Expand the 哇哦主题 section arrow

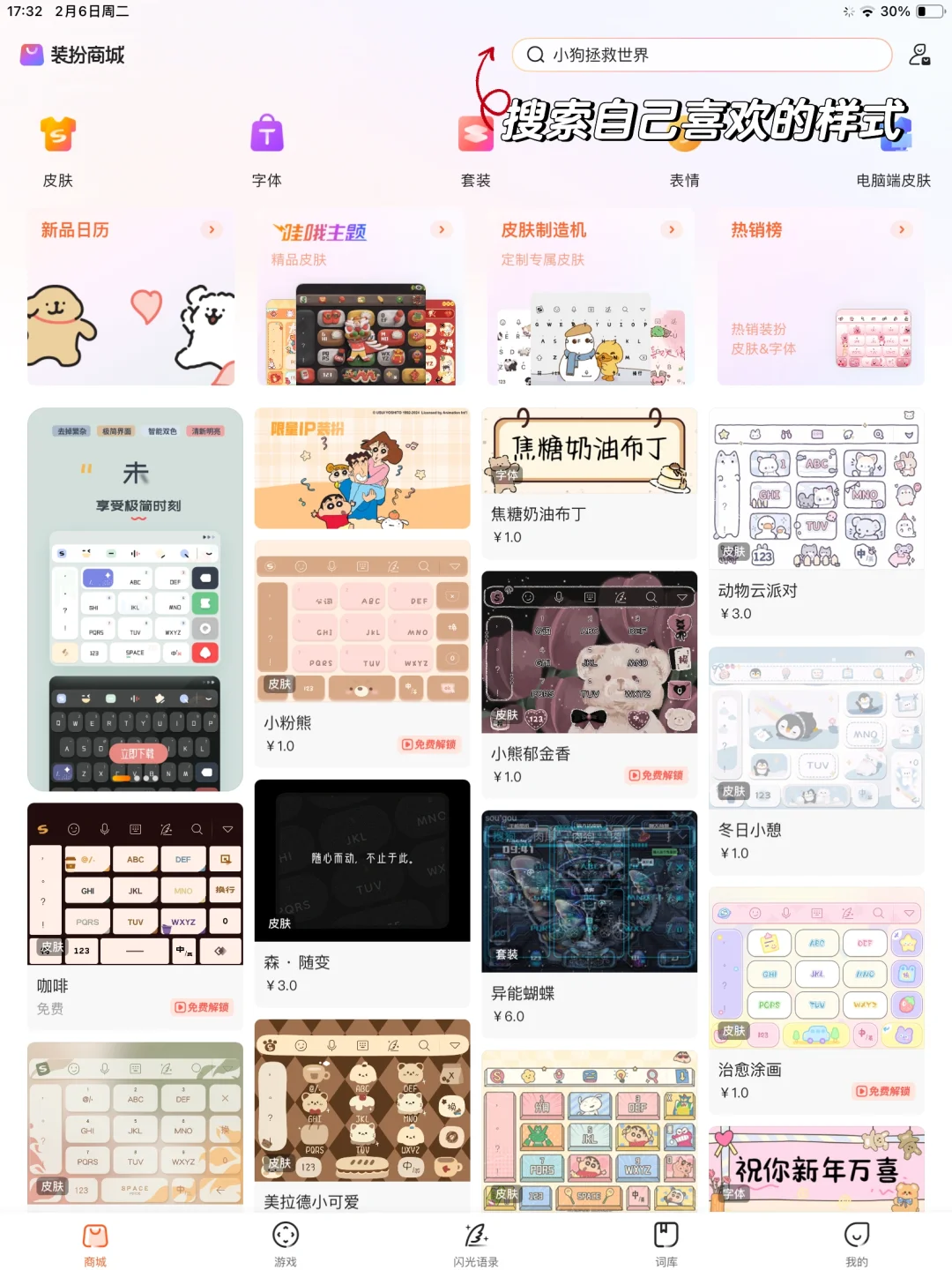pyautogui.click(x=442, y=229)
